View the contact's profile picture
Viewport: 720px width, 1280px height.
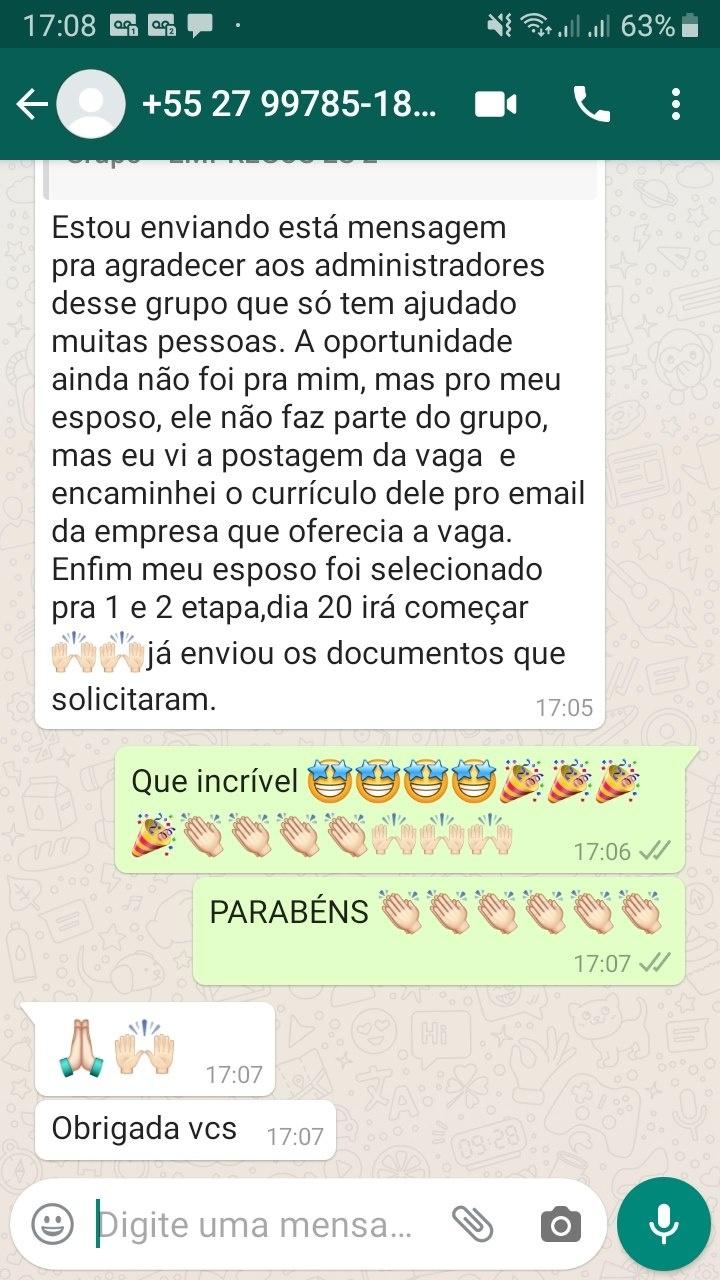click(91, 105)
